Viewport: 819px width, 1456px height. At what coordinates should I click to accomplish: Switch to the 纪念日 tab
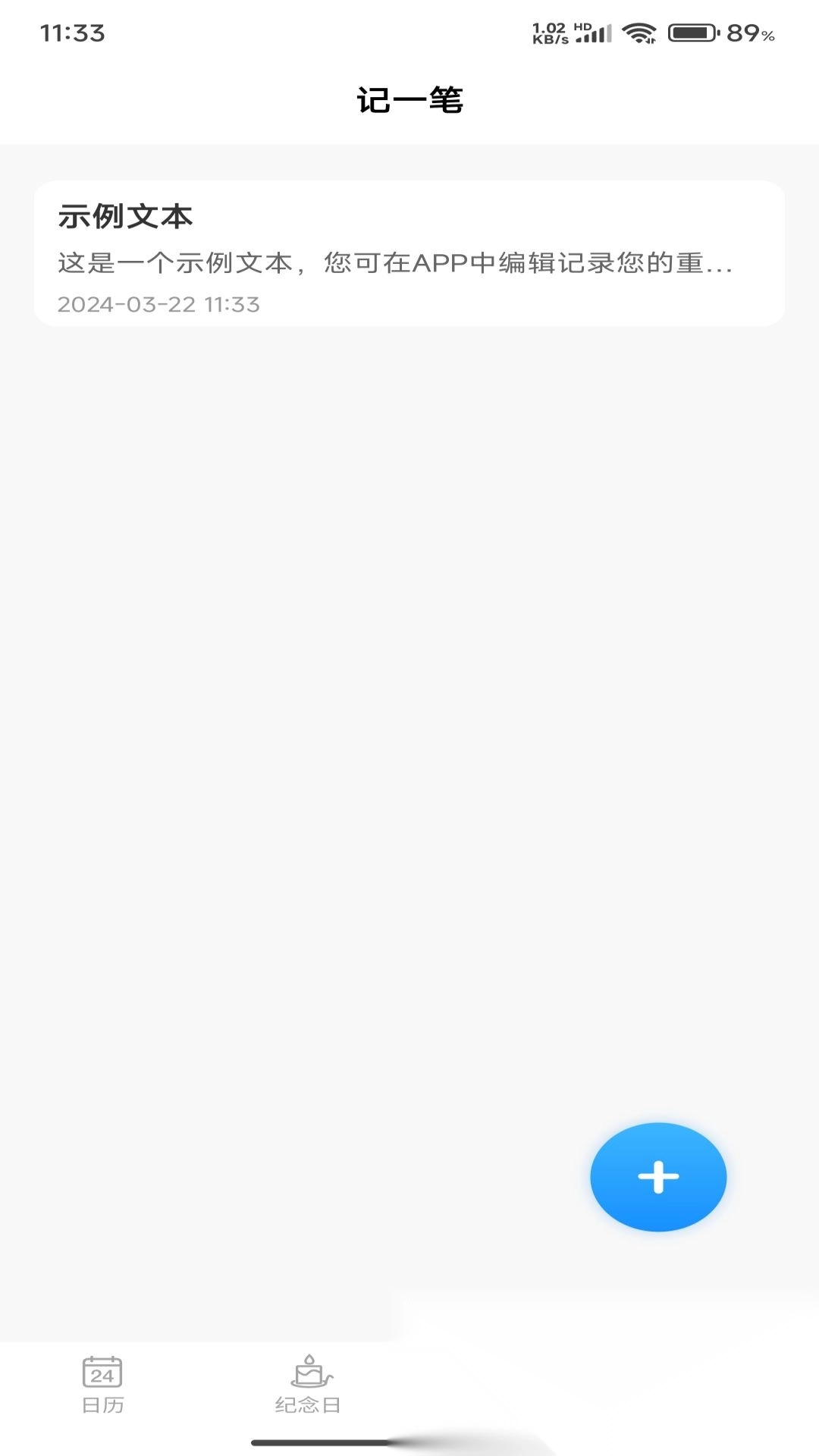coord(308,1385)
